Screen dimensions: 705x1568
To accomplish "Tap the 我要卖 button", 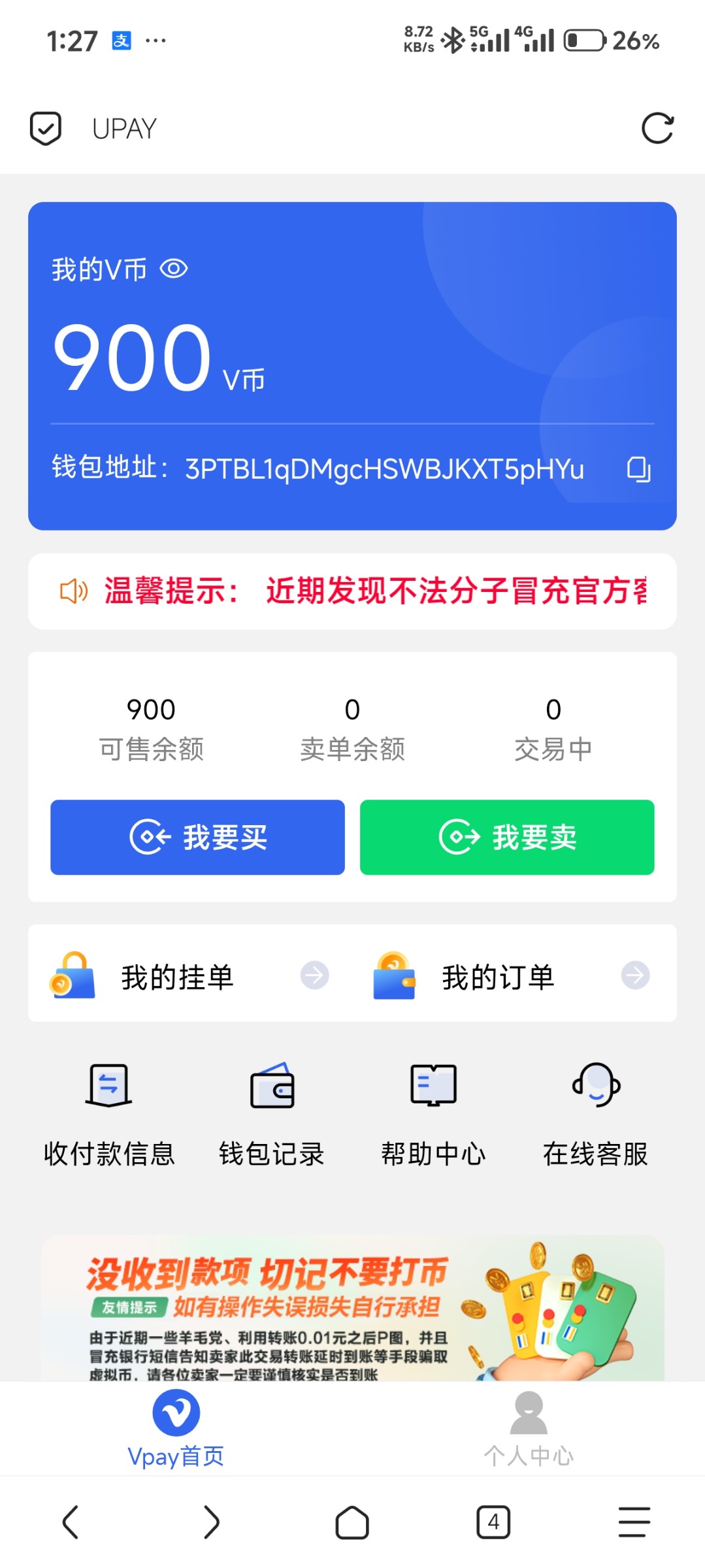I will click(506, 837).
